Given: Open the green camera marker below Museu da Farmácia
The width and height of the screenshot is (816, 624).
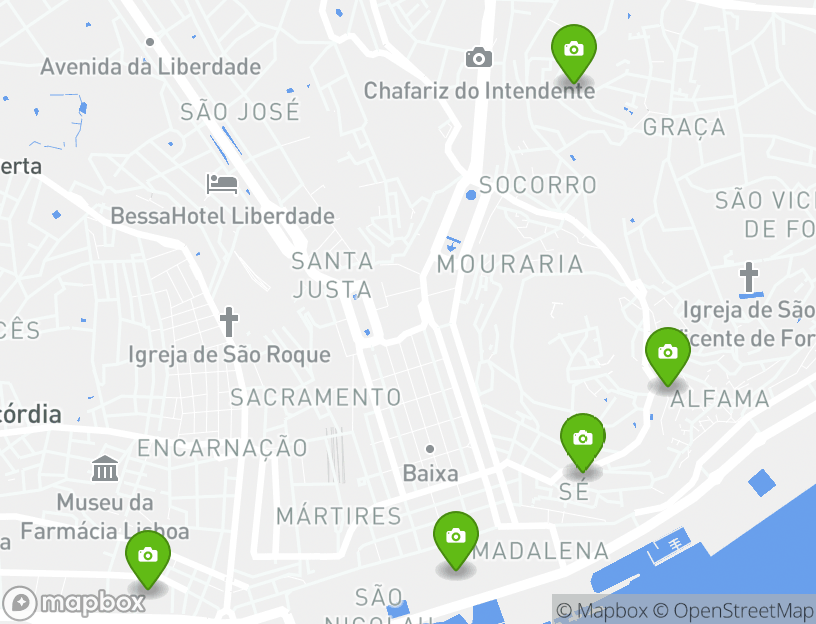Looking at the screenshot, I should tap(148, 556).
